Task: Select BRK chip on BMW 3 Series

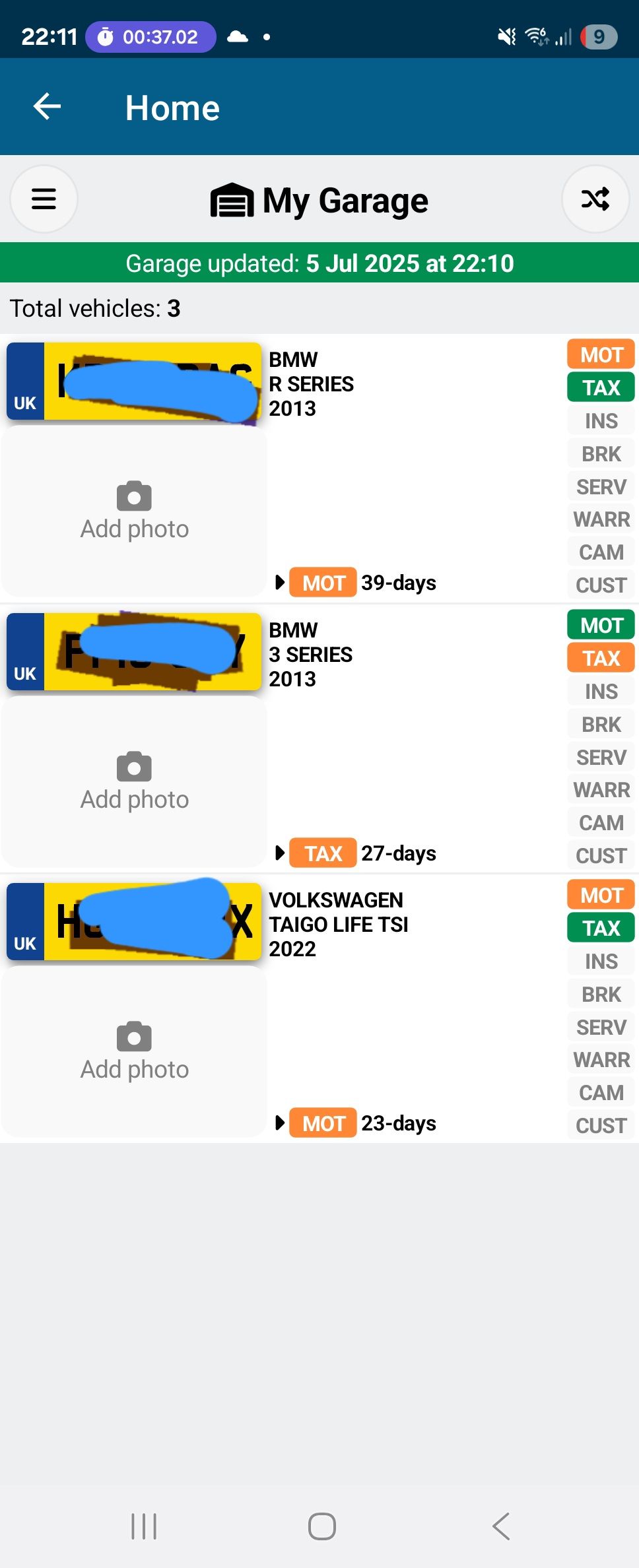Action: [x=601, y=724]
